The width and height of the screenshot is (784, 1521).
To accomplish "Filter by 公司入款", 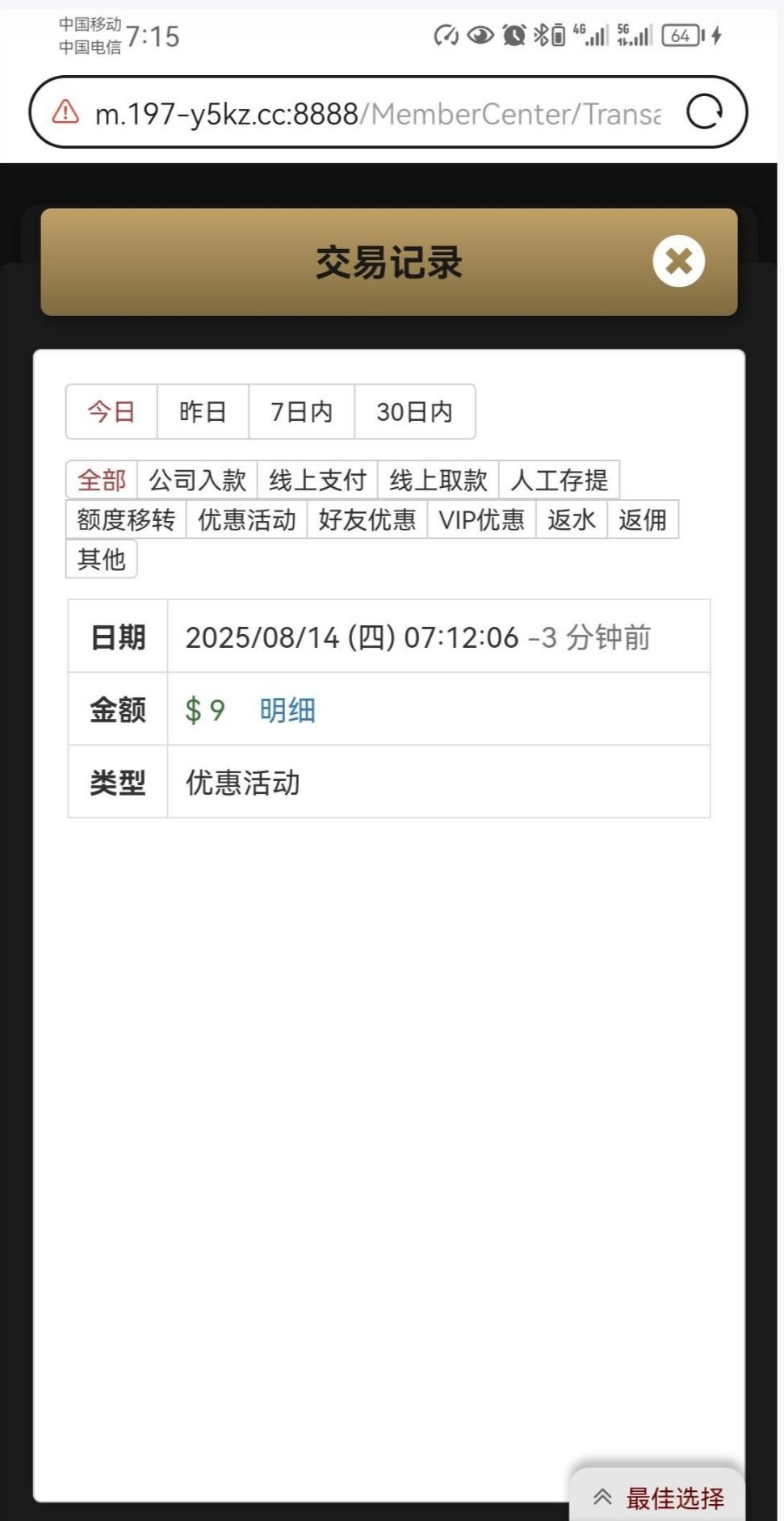I will click(197, 480).
